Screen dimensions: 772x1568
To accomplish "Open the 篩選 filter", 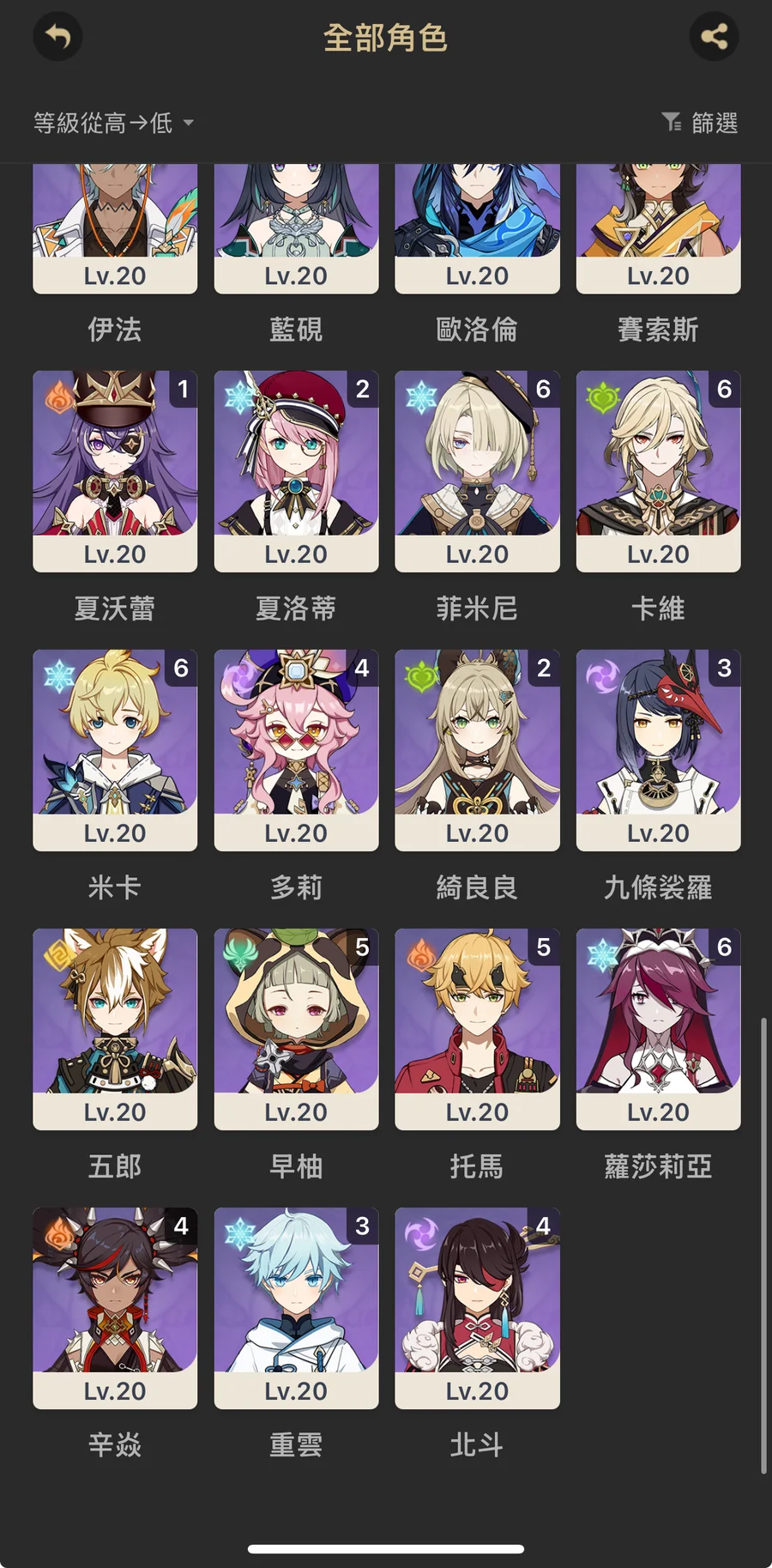I will click(x=700, y=123).
